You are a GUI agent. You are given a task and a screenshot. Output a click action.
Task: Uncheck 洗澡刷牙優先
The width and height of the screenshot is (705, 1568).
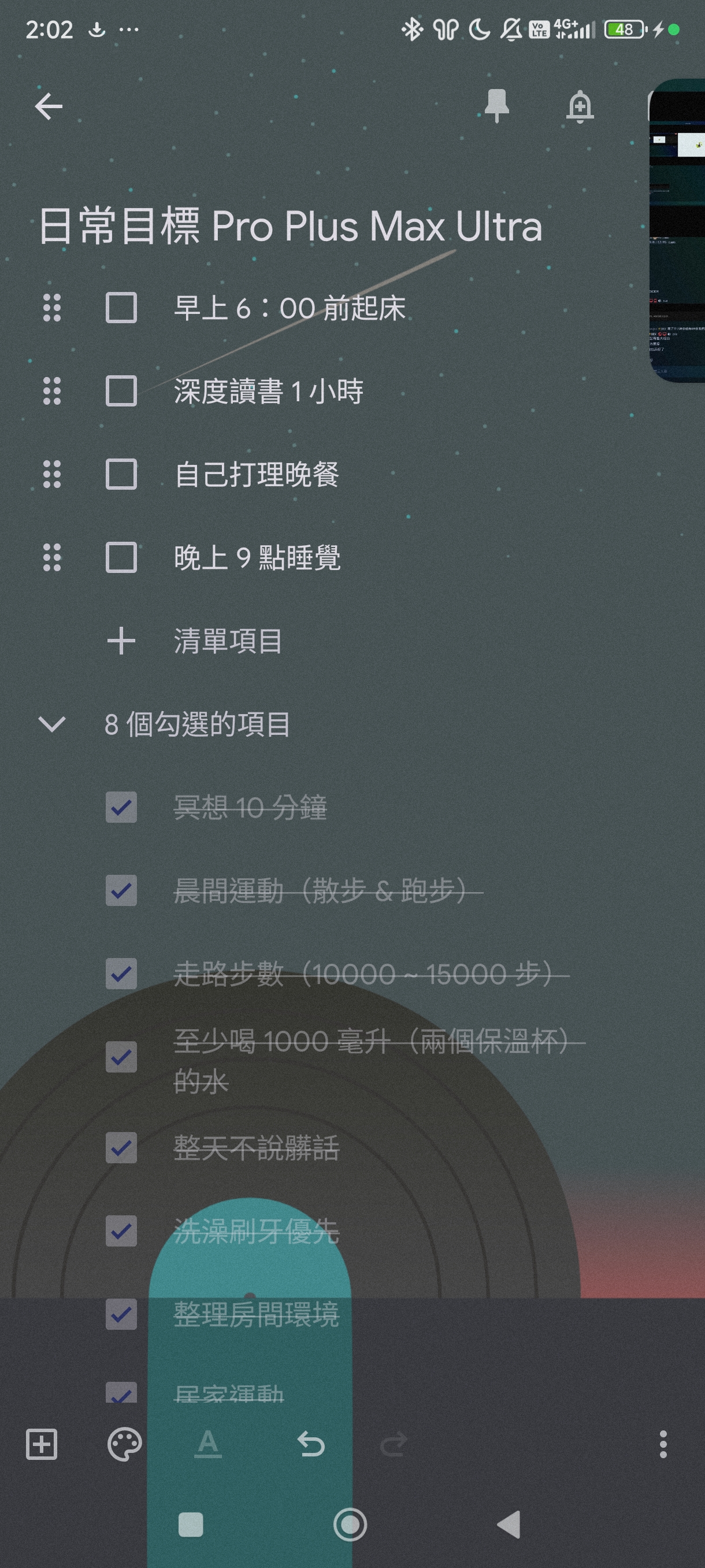pos(121,1232)
